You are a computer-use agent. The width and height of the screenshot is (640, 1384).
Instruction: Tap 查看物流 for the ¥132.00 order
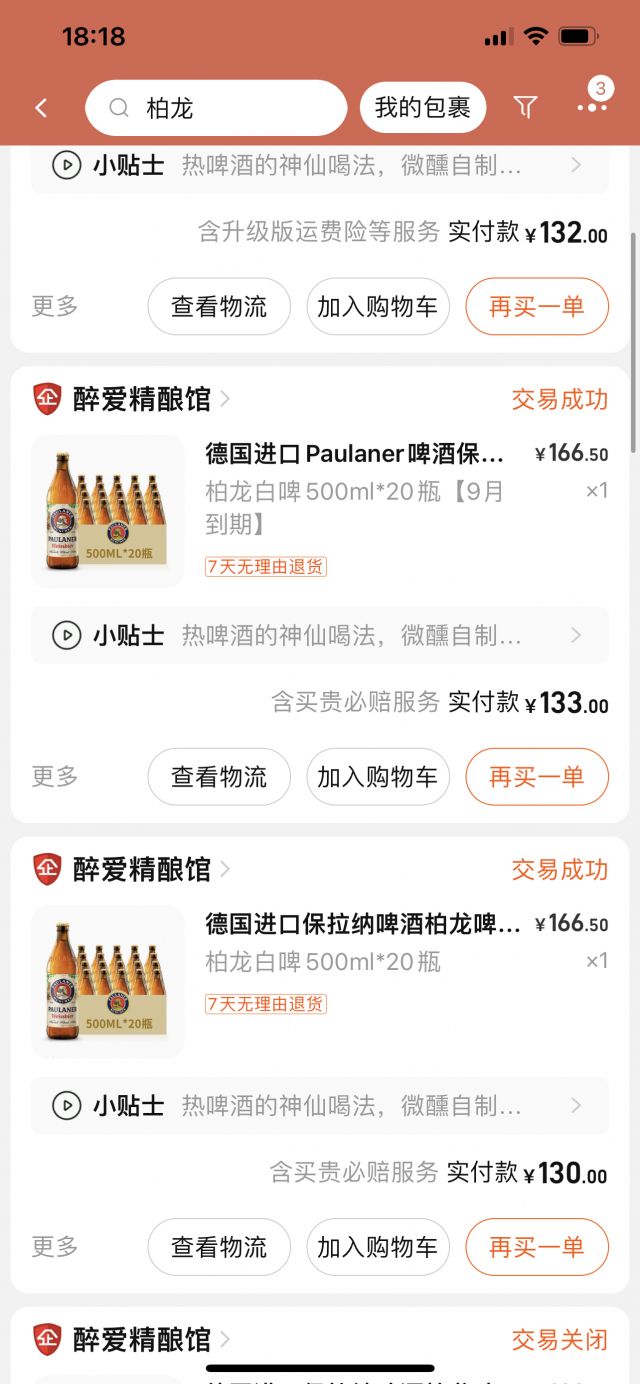coord(219,306)
